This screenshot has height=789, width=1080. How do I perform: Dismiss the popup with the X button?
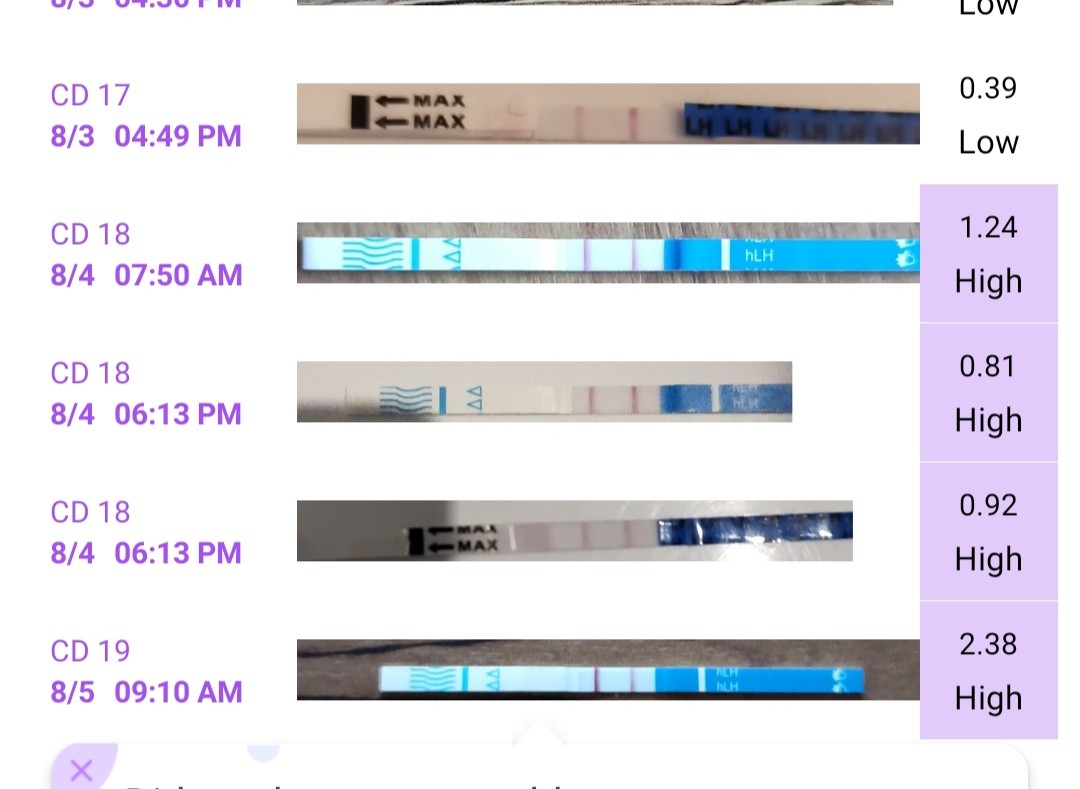pyautogui.click(x=82, y=769)
